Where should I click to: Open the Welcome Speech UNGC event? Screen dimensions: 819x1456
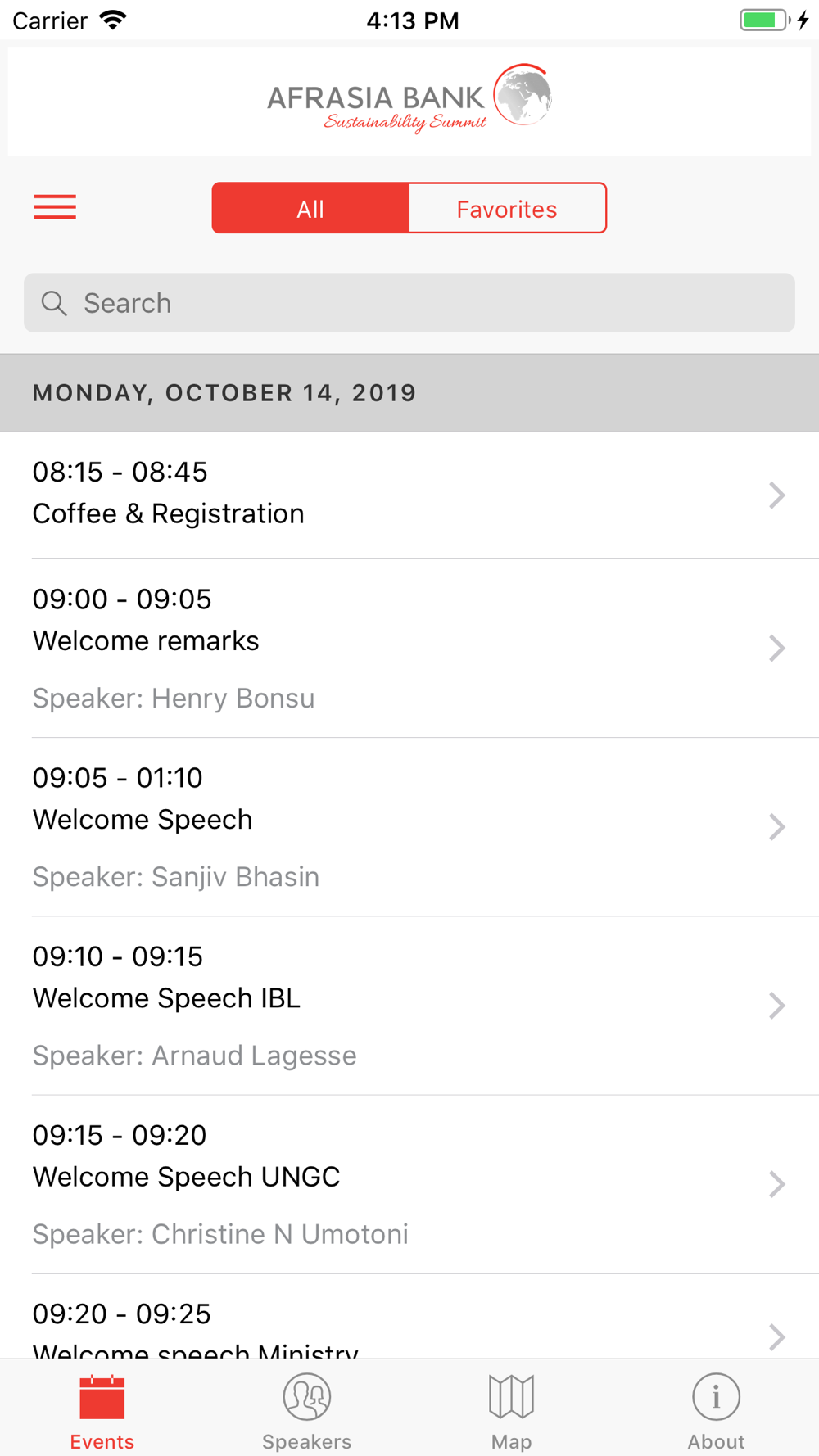(x=409, y=1184)
